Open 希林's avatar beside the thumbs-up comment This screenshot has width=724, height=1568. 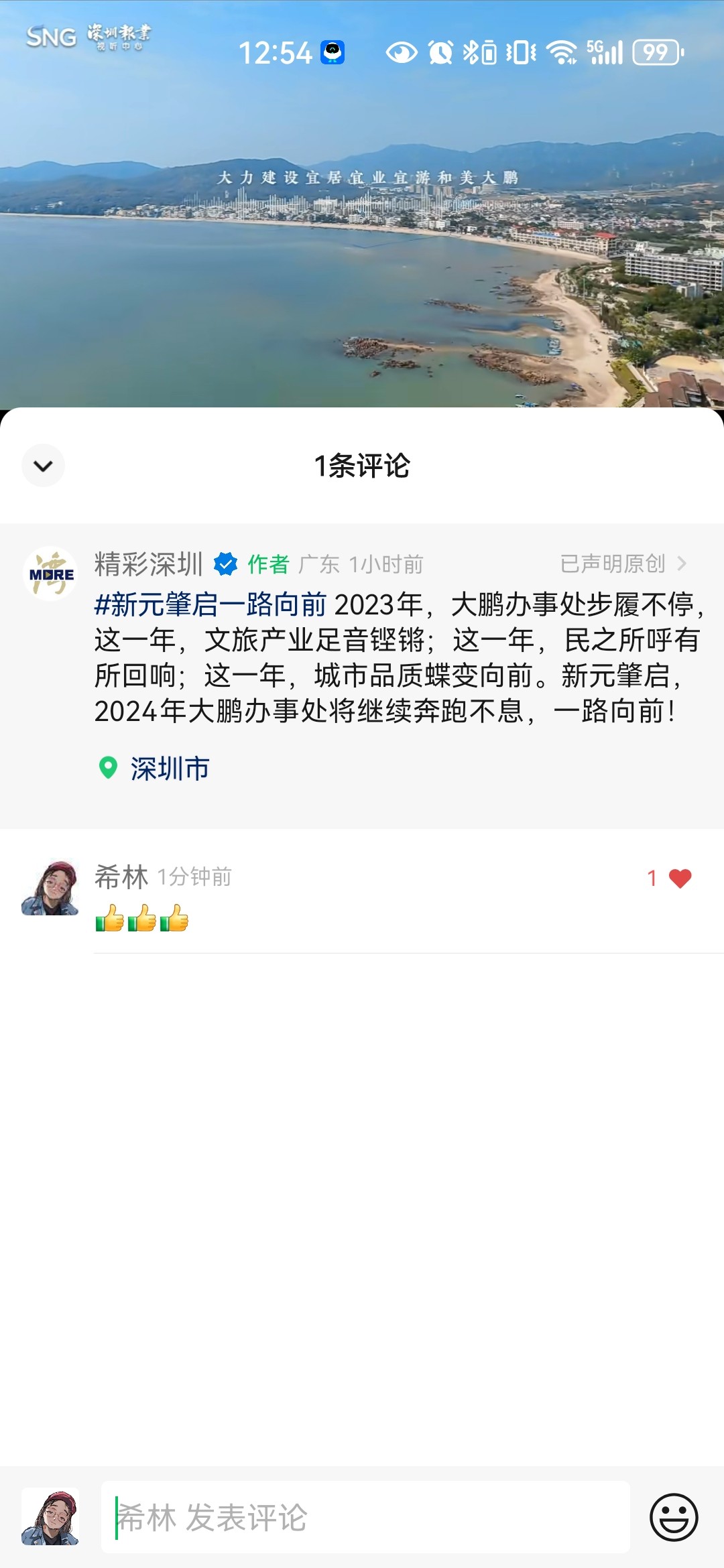point(50,888)
